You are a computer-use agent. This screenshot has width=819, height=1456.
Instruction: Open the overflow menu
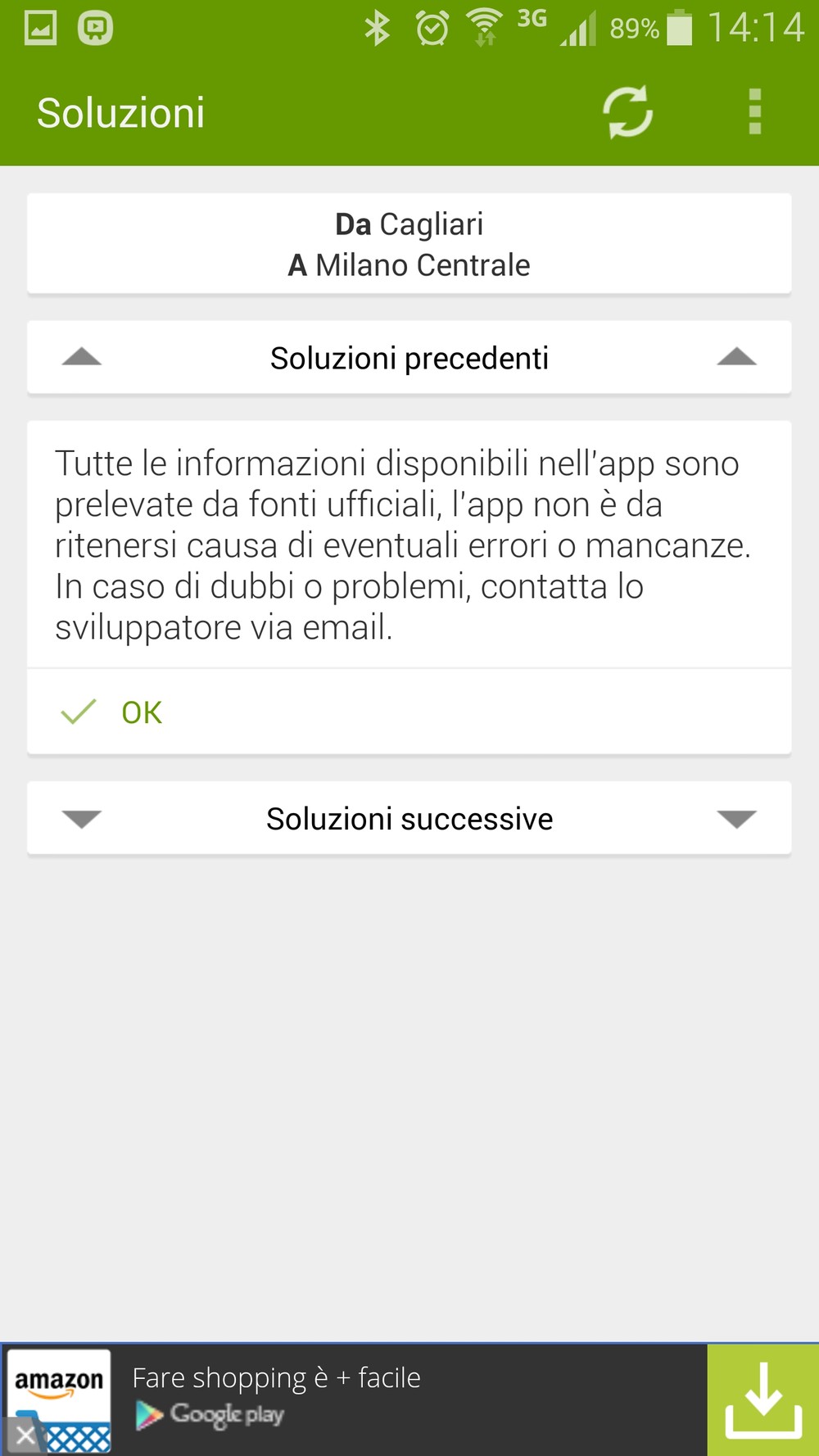(x=755, y=112)
